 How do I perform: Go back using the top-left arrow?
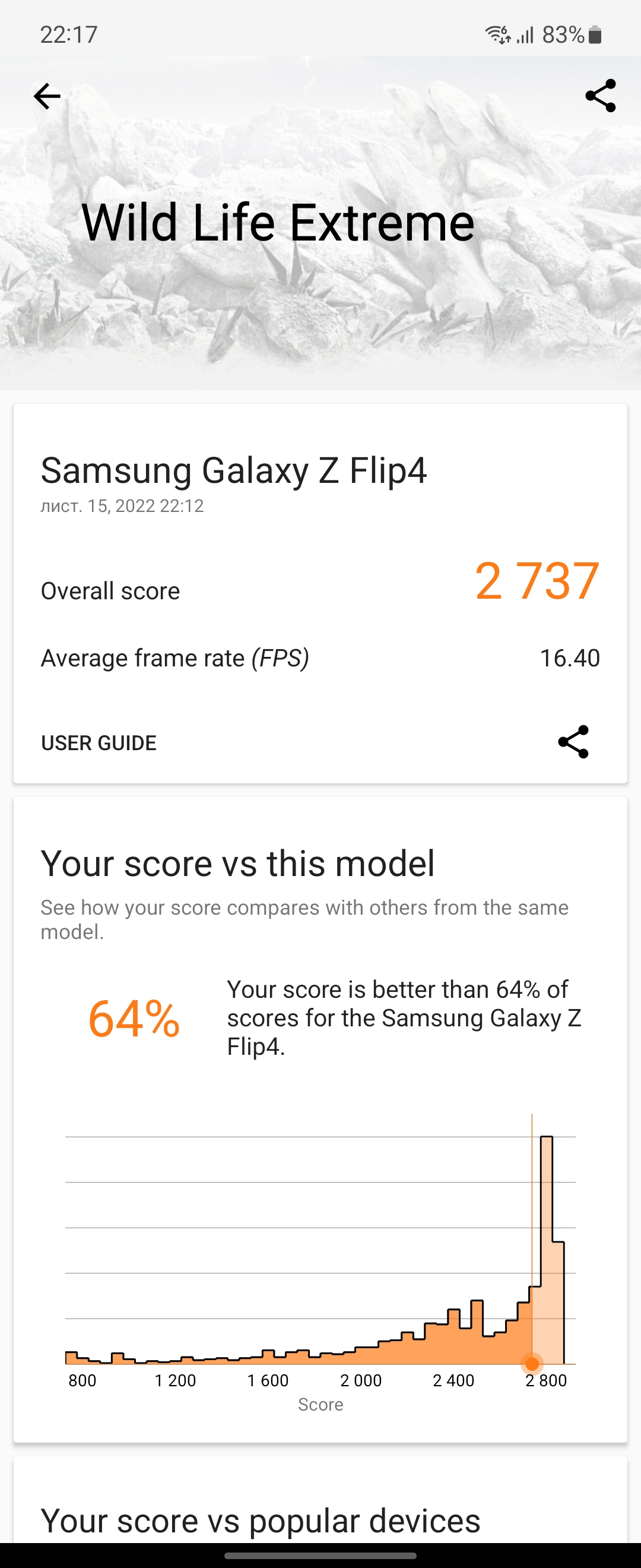47,96
